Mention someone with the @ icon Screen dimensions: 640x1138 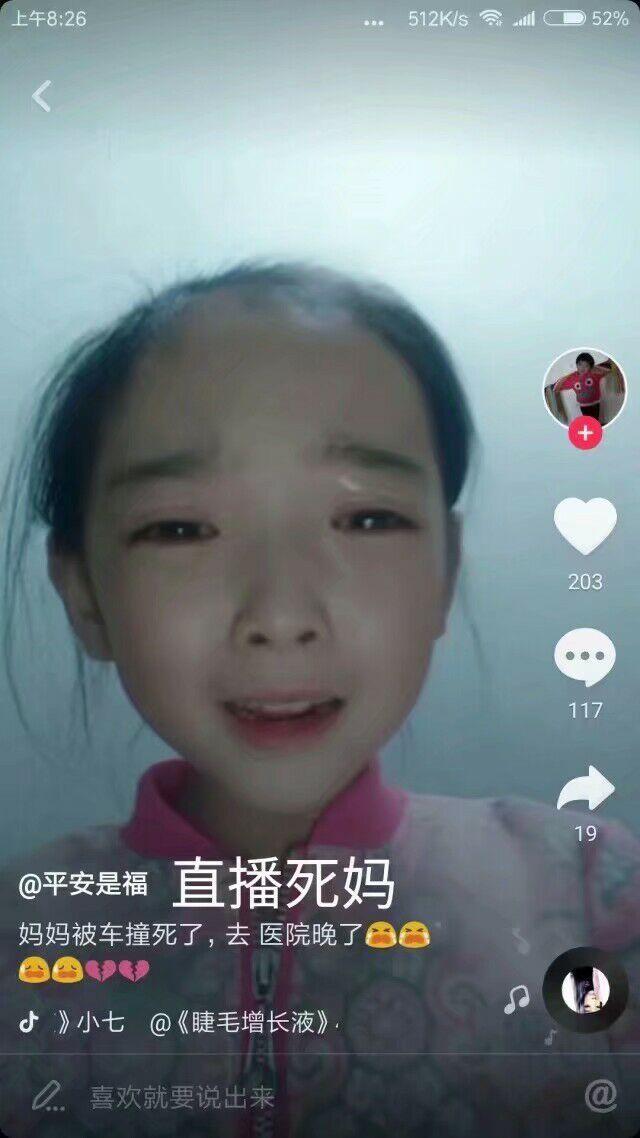pyautogui.click(x=600, y=1096)
